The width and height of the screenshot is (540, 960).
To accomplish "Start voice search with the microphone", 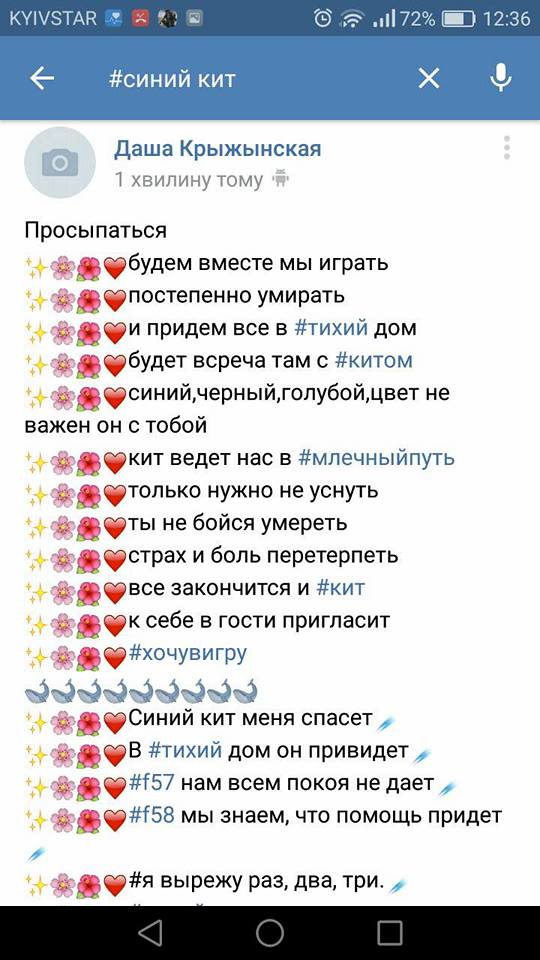I will click(x=501, y=78).
